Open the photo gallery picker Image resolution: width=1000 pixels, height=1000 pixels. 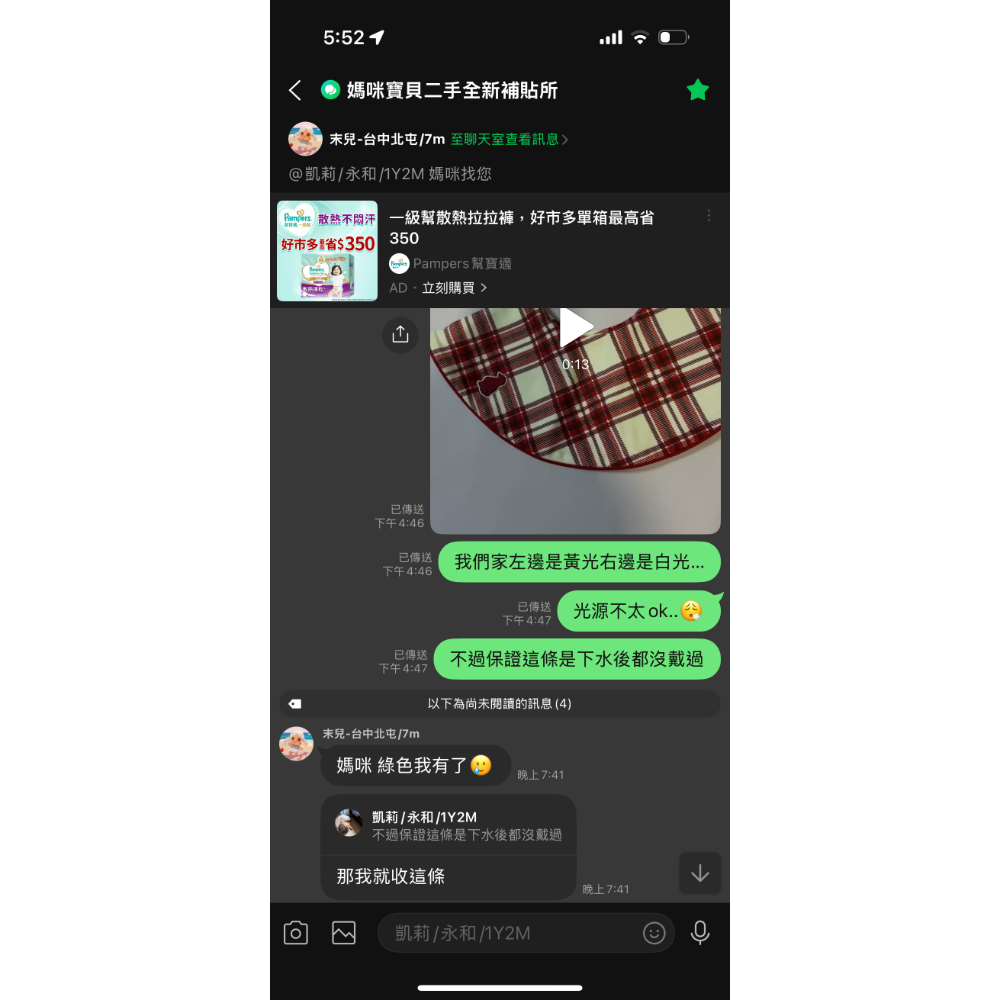pyautogui.click(x=344, y=933)
